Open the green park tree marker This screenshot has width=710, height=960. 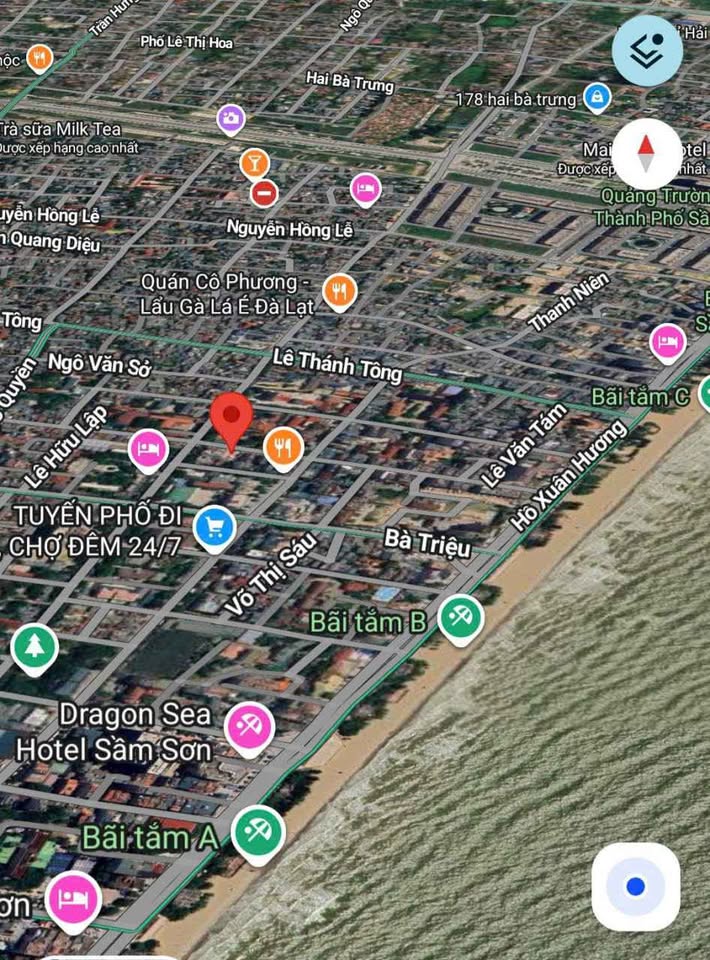[x=35, y=646]
